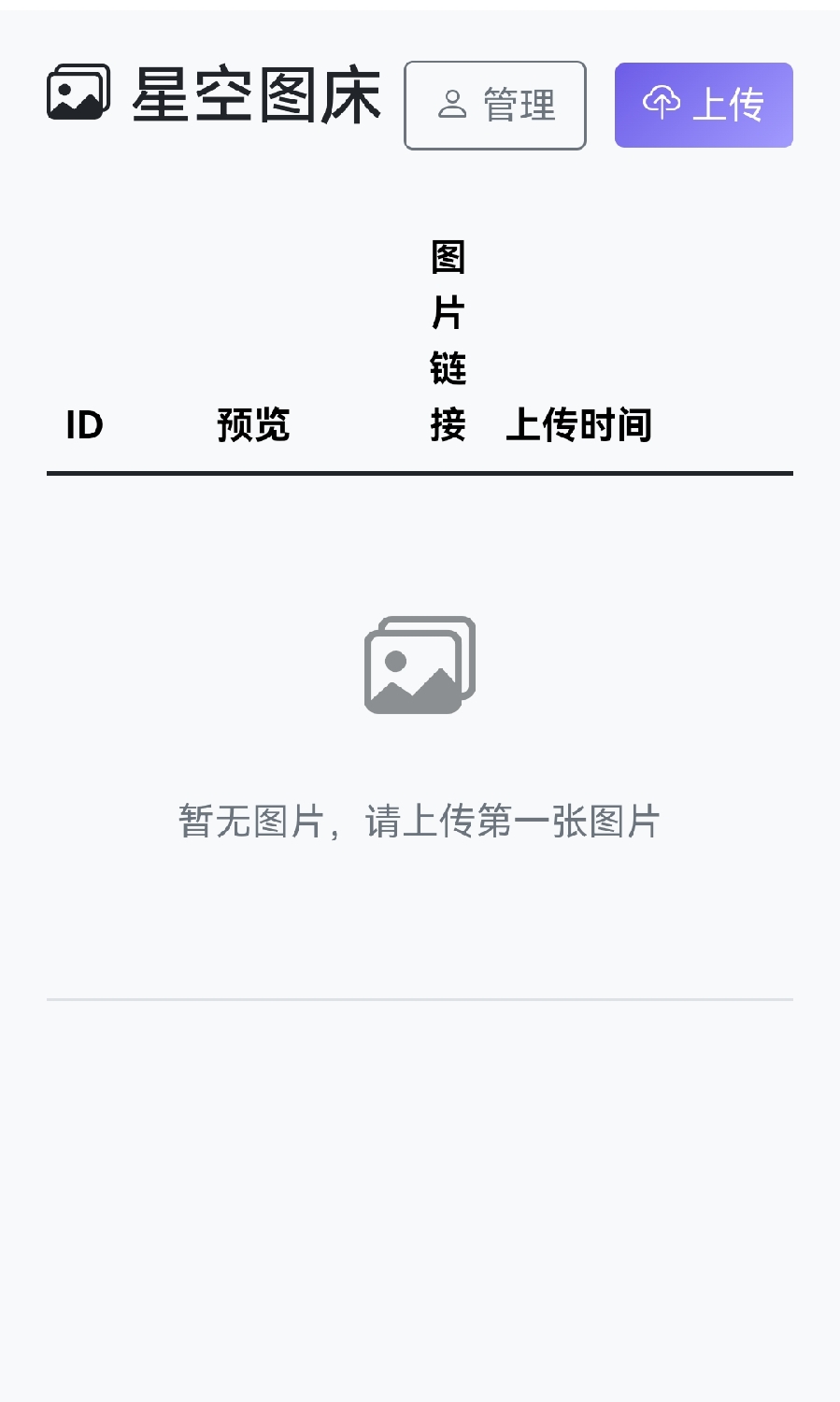Select the cloud upload icon inside 上传 button

pyautogui.click(x=662, y=105)
